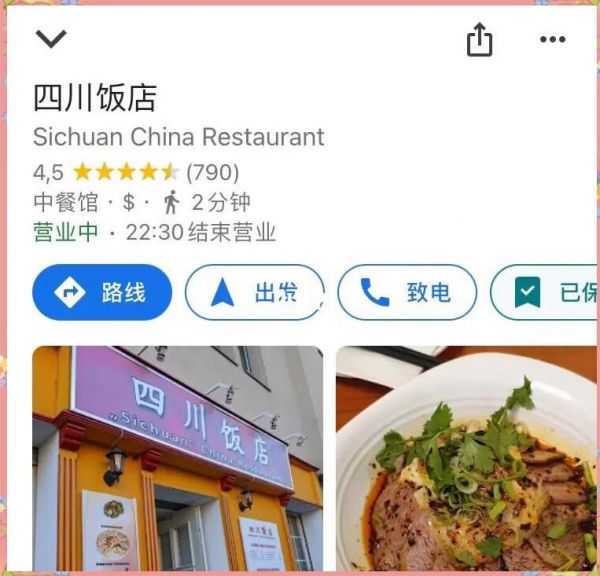Start navigation with the 出发 button
This screenshot has height=576, width=600.
click(255, 292)
